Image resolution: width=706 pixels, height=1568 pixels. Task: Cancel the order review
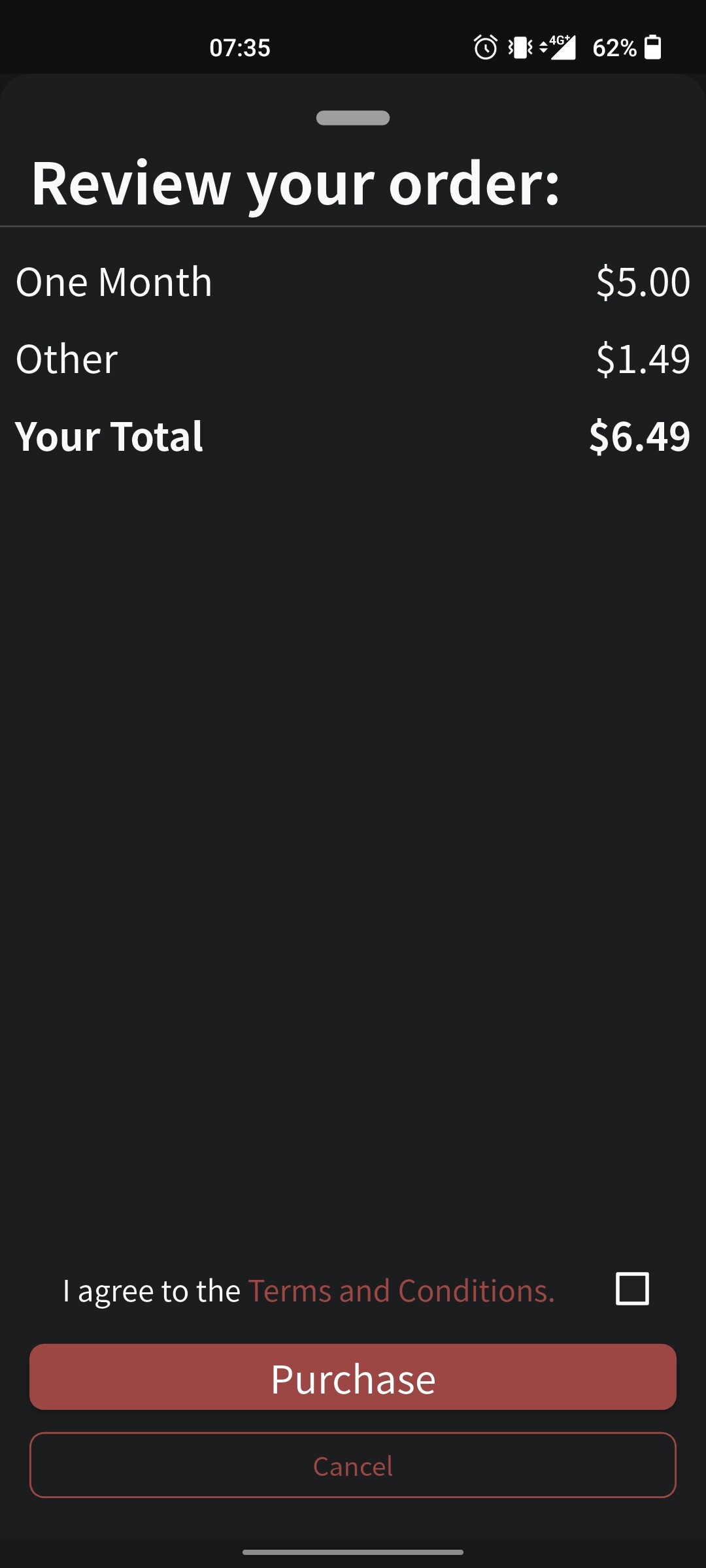pyautogui.click(x=353, y=1465)
